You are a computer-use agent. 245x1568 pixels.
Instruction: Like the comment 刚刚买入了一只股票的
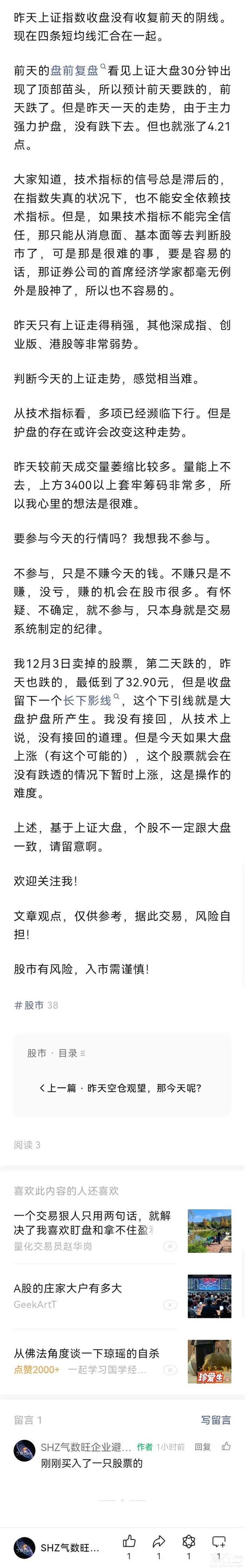click(x=226, y=1446)
